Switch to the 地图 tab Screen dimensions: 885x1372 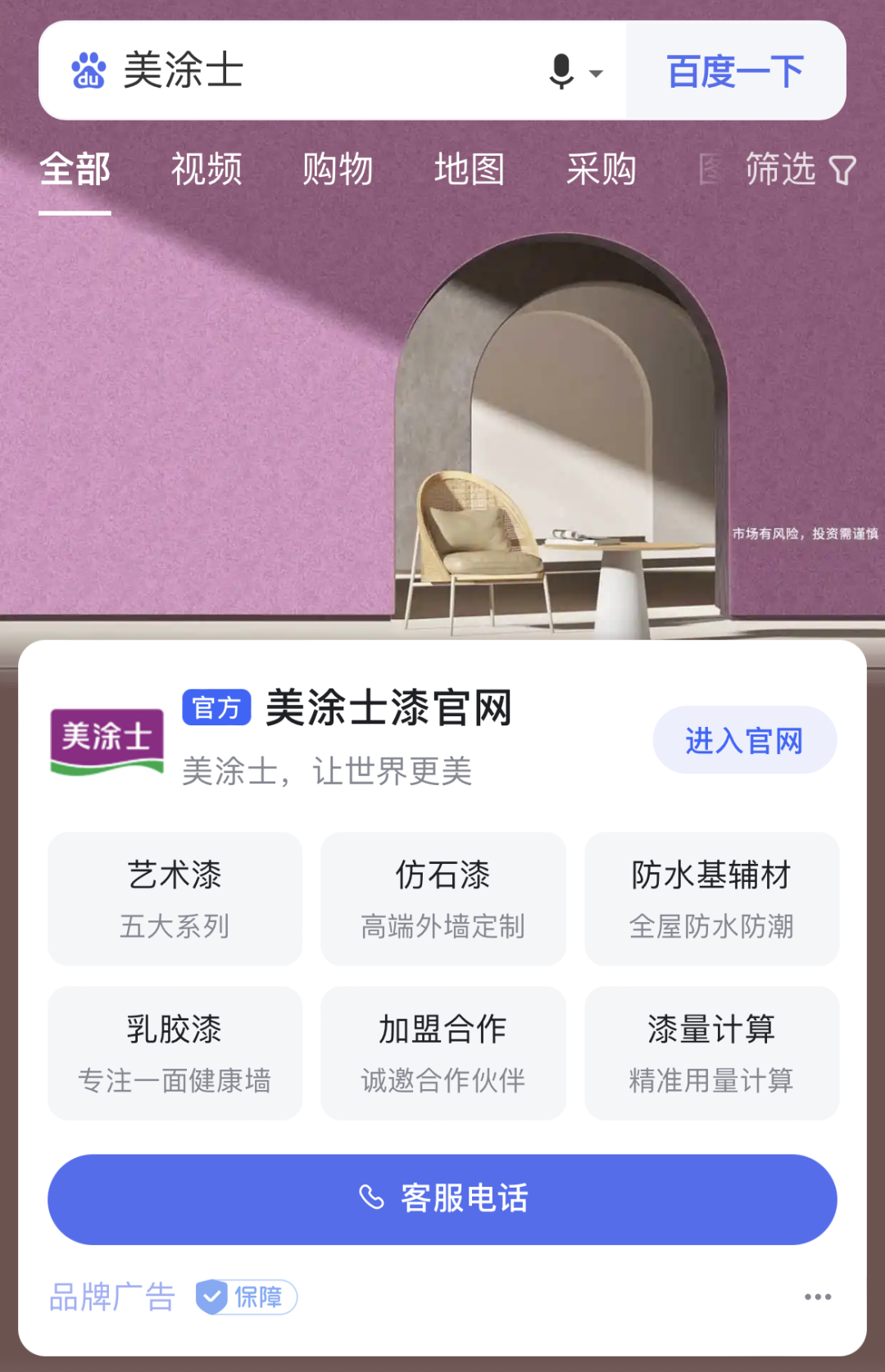[x=470, y=170]
